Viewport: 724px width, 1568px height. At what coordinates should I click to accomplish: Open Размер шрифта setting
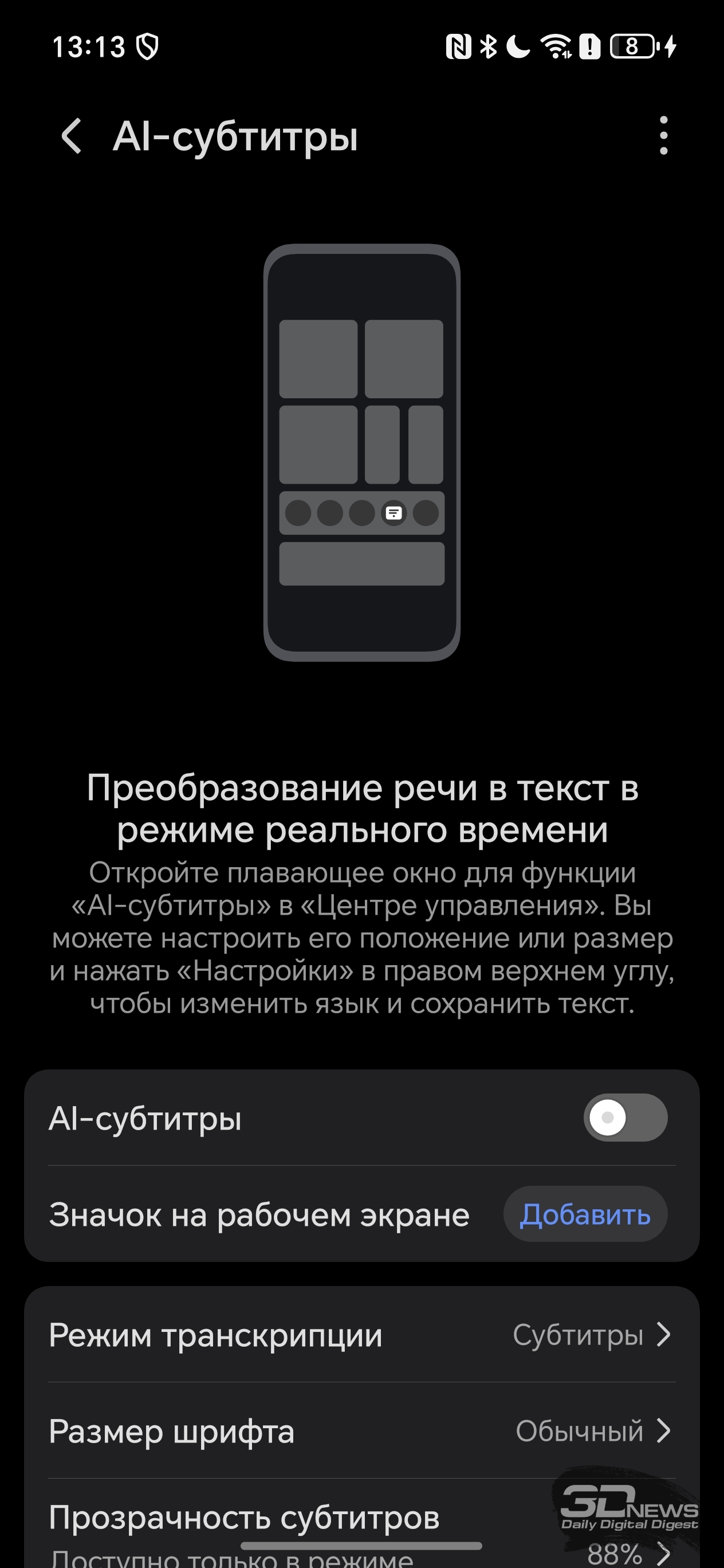[x=362, y=1431]
